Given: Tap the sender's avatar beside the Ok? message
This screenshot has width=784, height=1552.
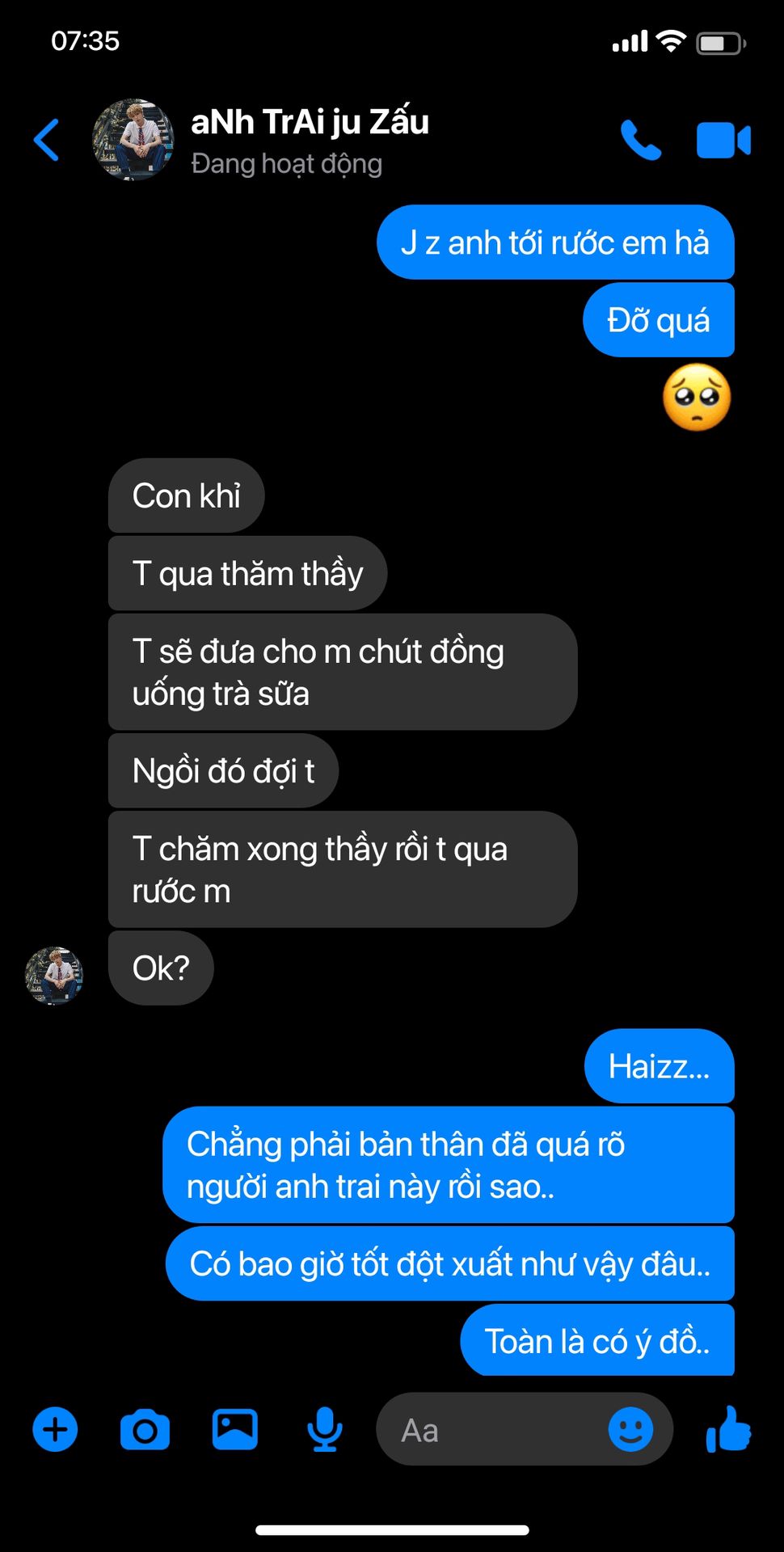Looking at the screenshot, I should click(x=54, y=976).
